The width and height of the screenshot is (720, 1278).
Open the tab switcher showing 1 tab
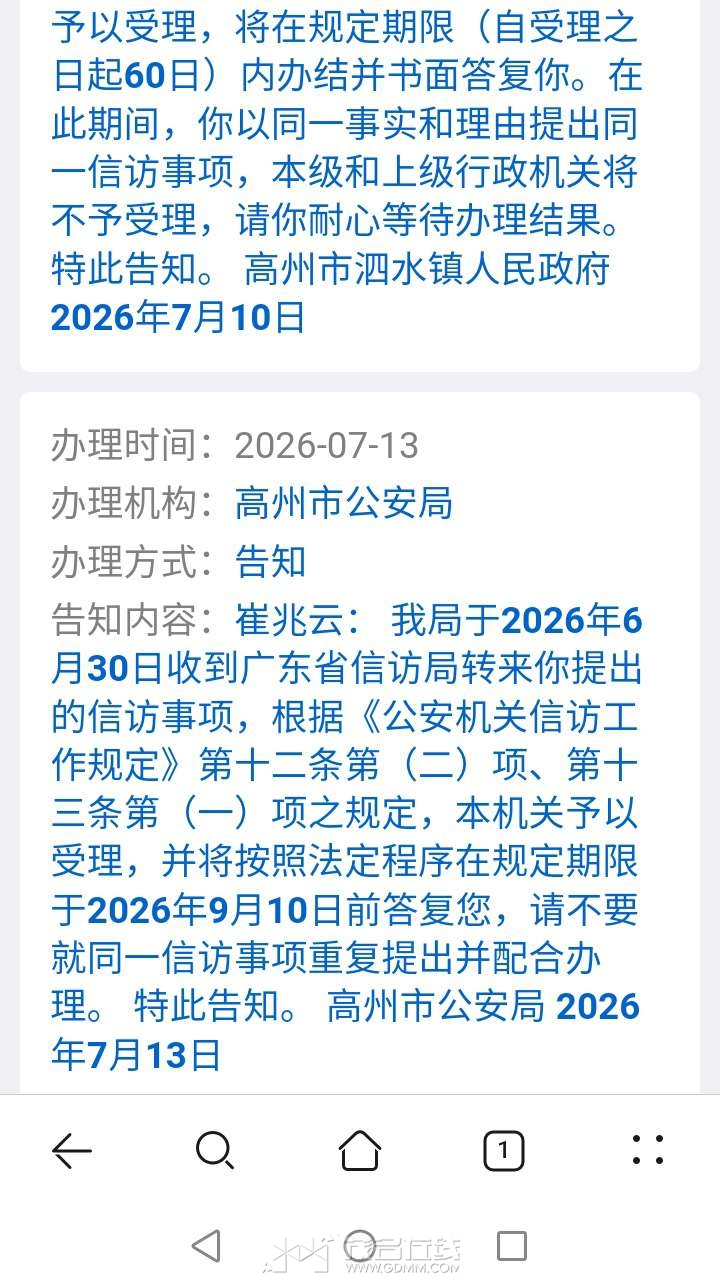(504, 1151)
